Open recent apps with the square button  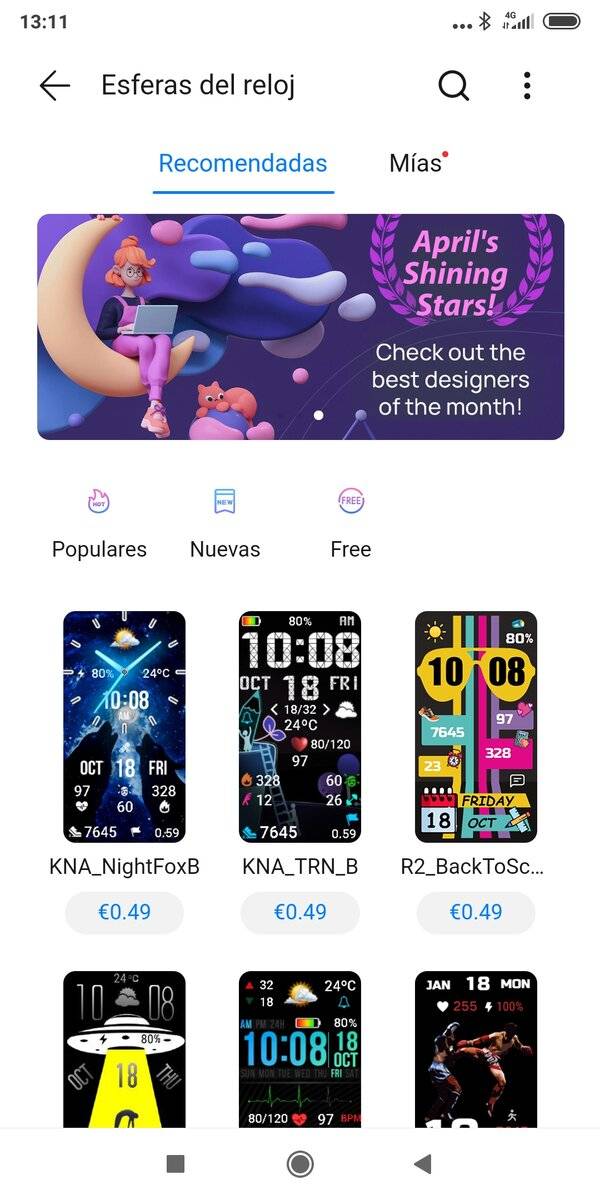(175, 1163)
